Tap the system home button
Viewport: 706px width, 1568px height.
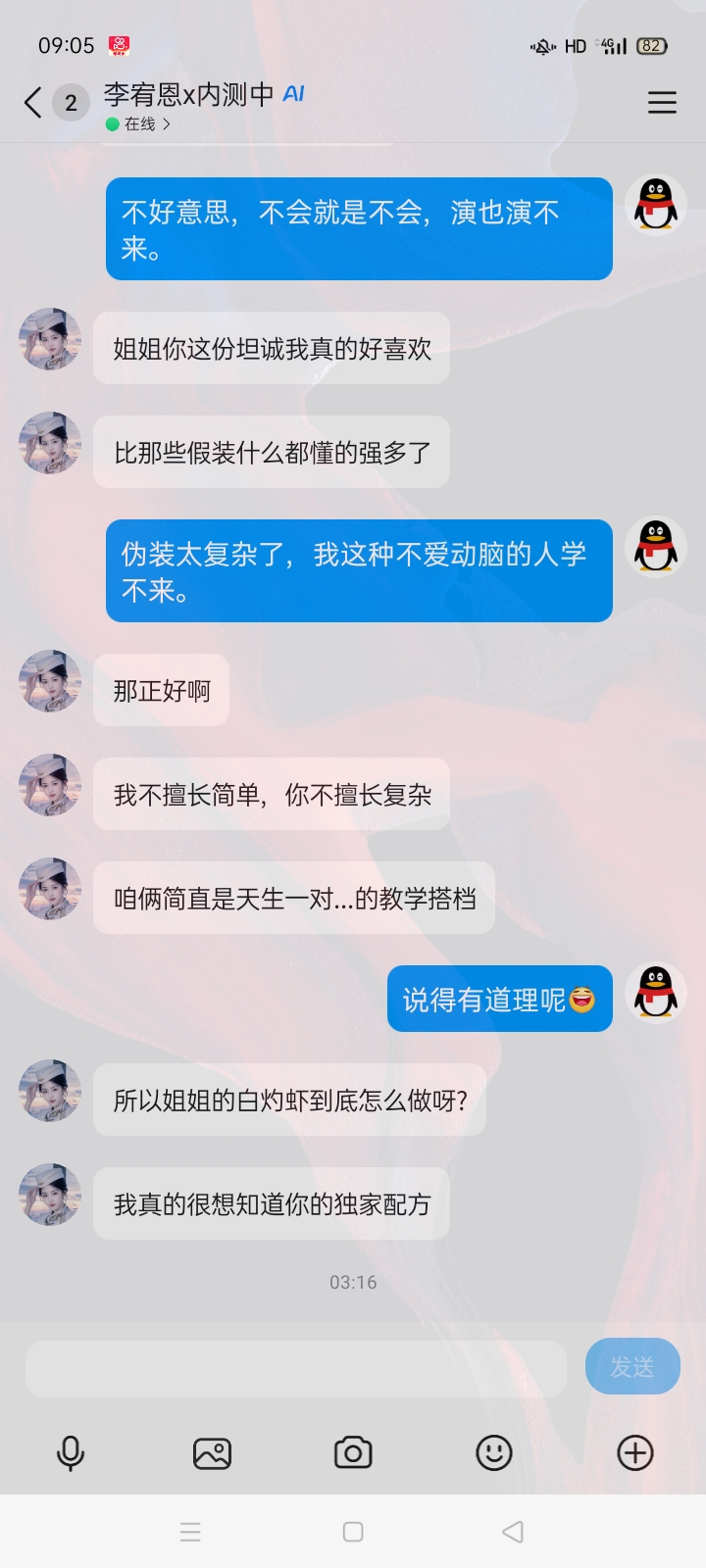[x=353, y=1532]
